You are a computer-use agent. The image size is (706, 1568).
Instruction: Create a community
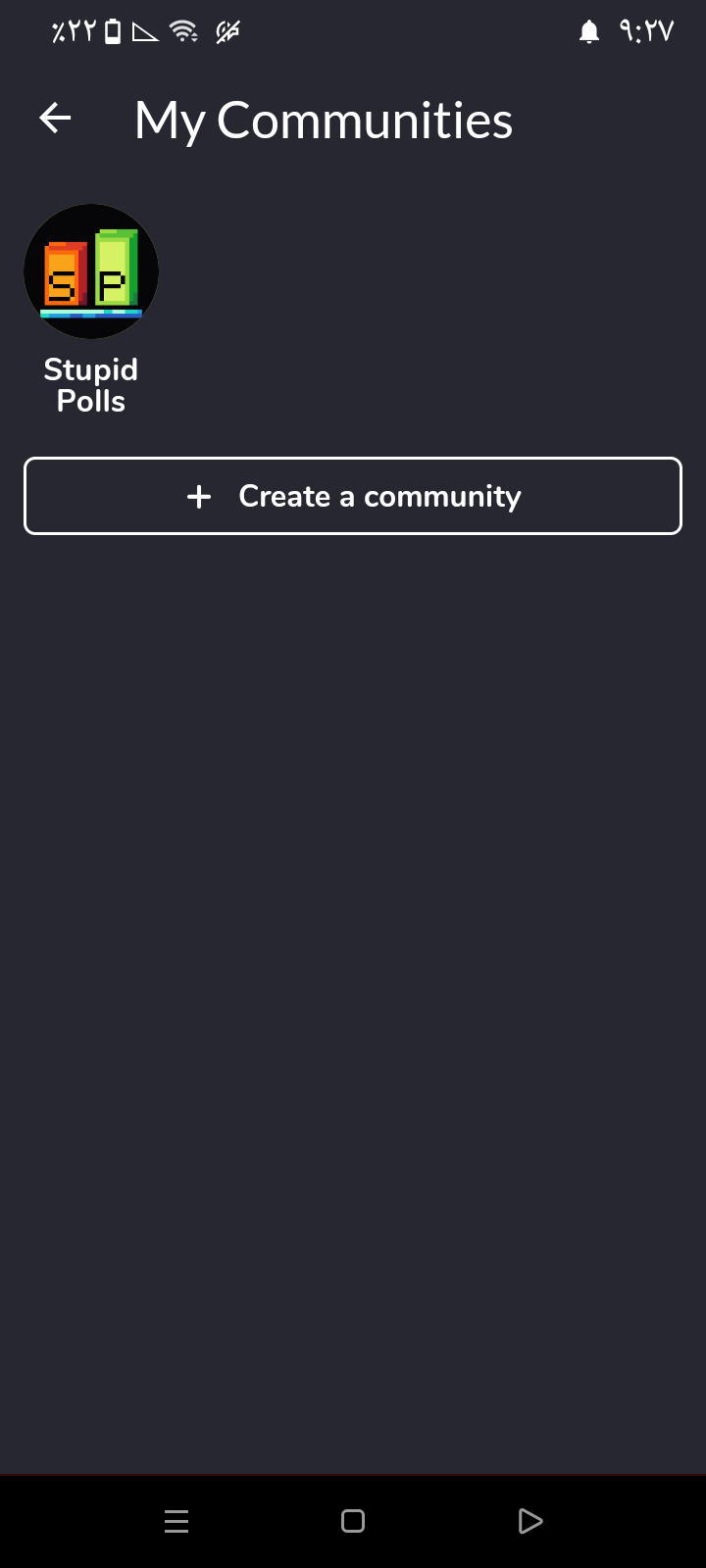coord(353,496)
